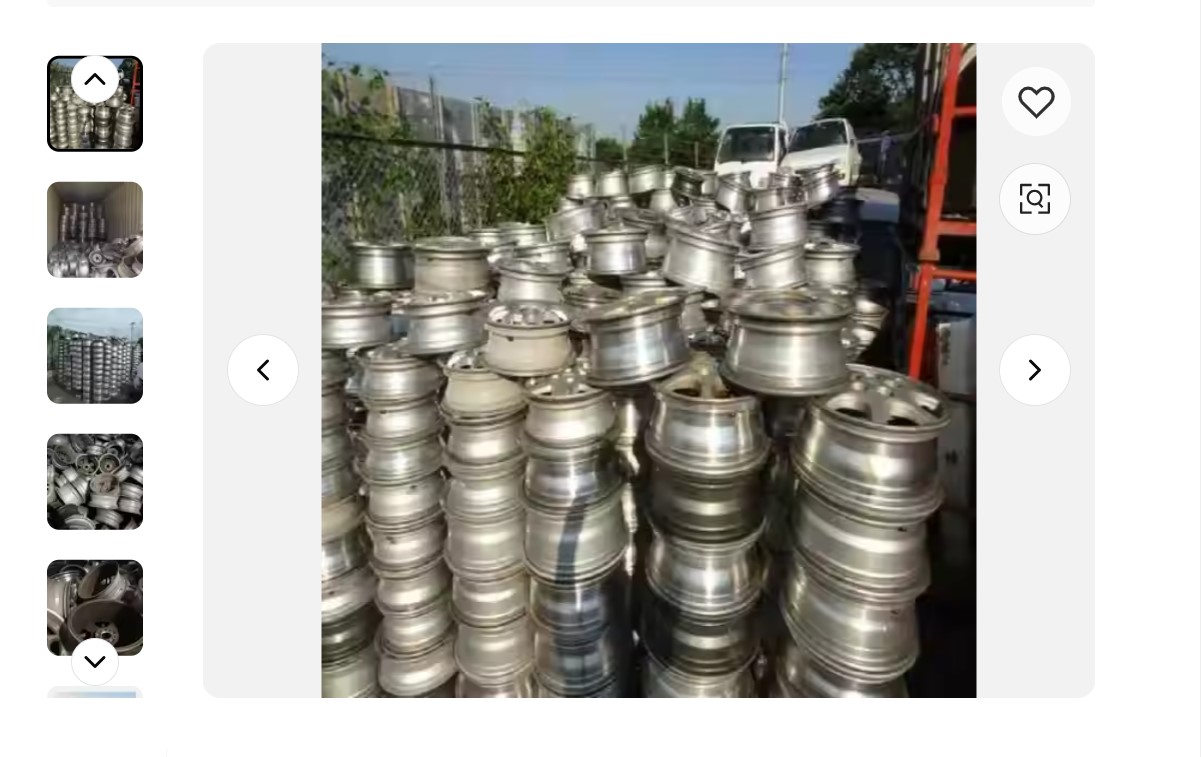The height and width of the screenshot is (757, 1201).
Task: Select the thumbnail of wheels inside a container
Action: pyautogui.click(x=95, y=230)
